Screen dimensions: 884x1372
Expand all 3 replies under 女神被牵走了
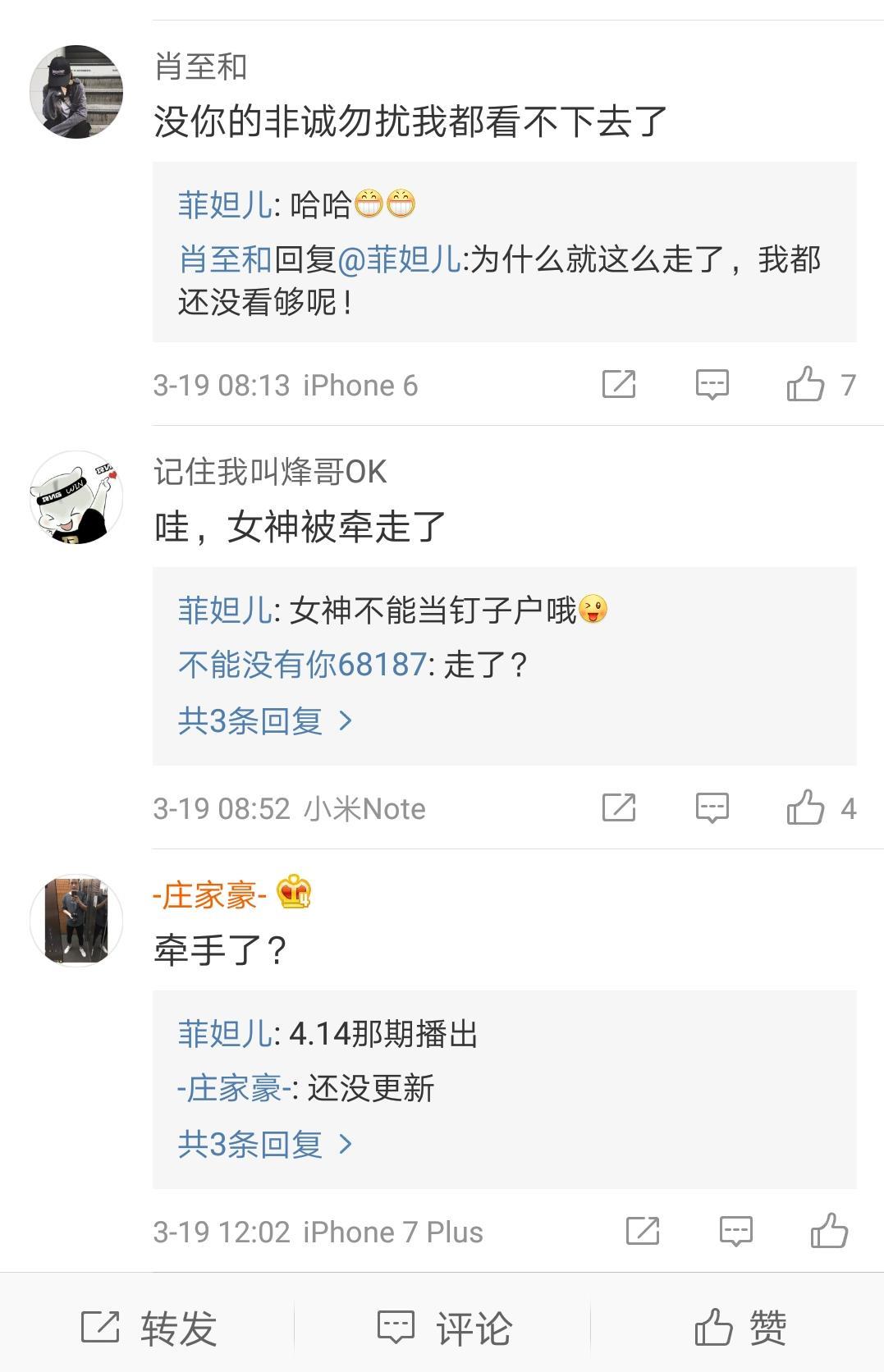[264, 720]
